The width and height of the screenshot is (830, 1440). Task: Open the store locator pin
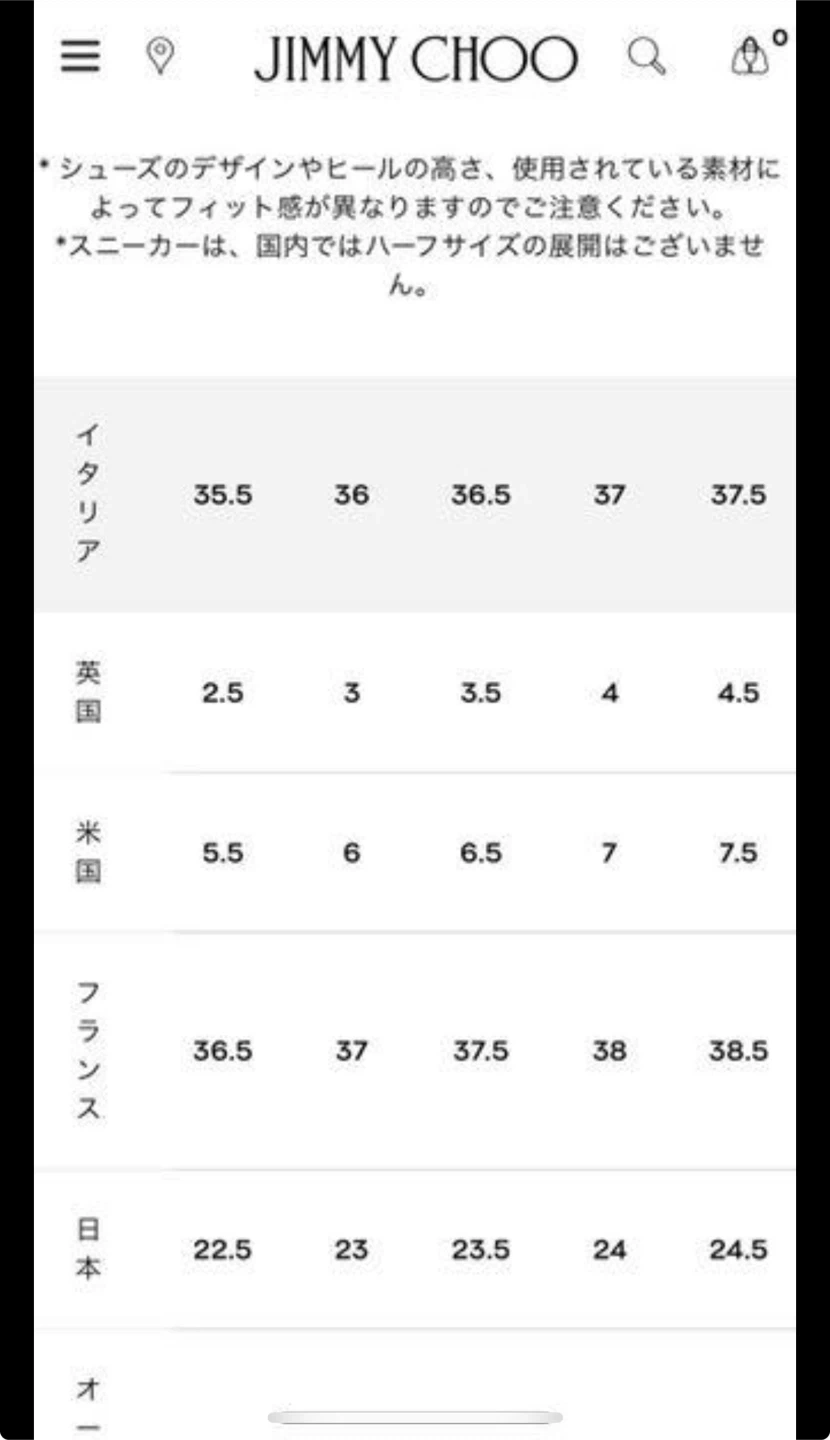(160, 57)
